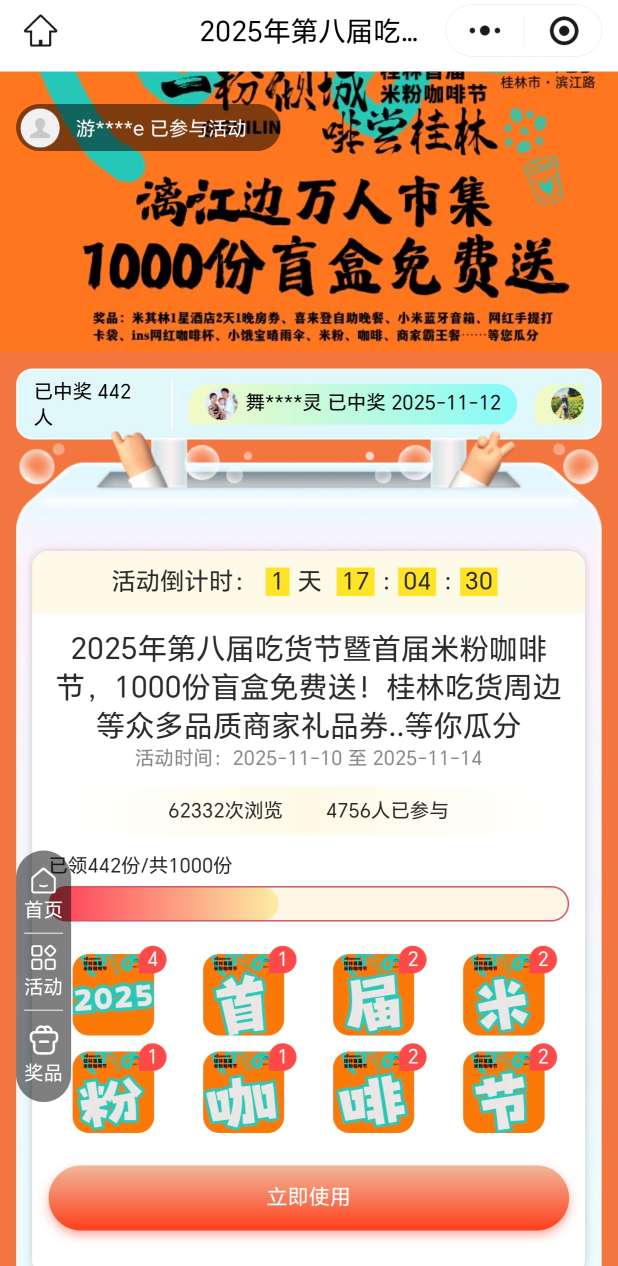Open 首页 in the floating side menu
The image size is (618, 1266).
click(x=43, y=893)
